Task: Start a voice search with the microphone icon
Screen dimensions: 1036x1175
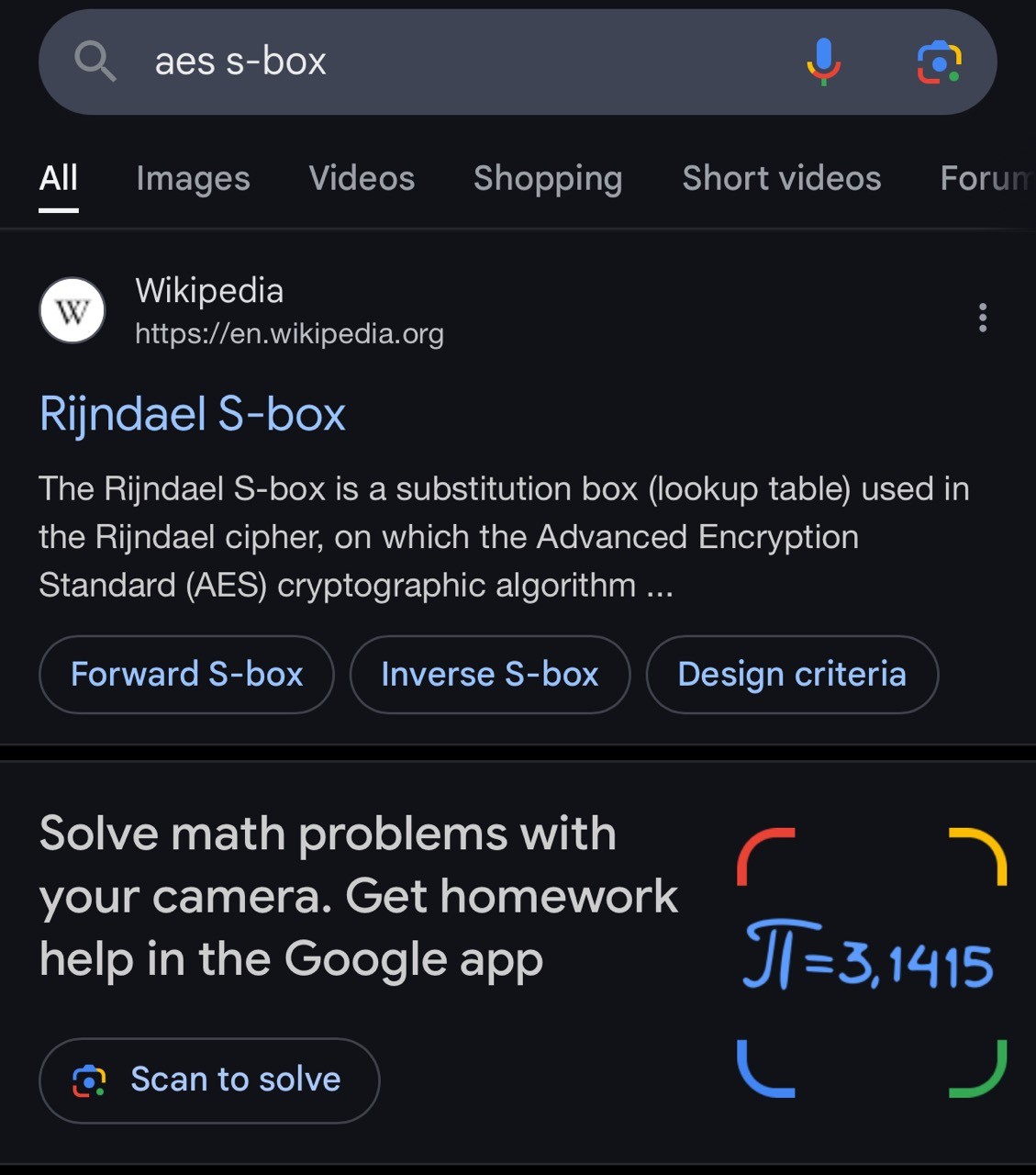Action: click(825, 62)
